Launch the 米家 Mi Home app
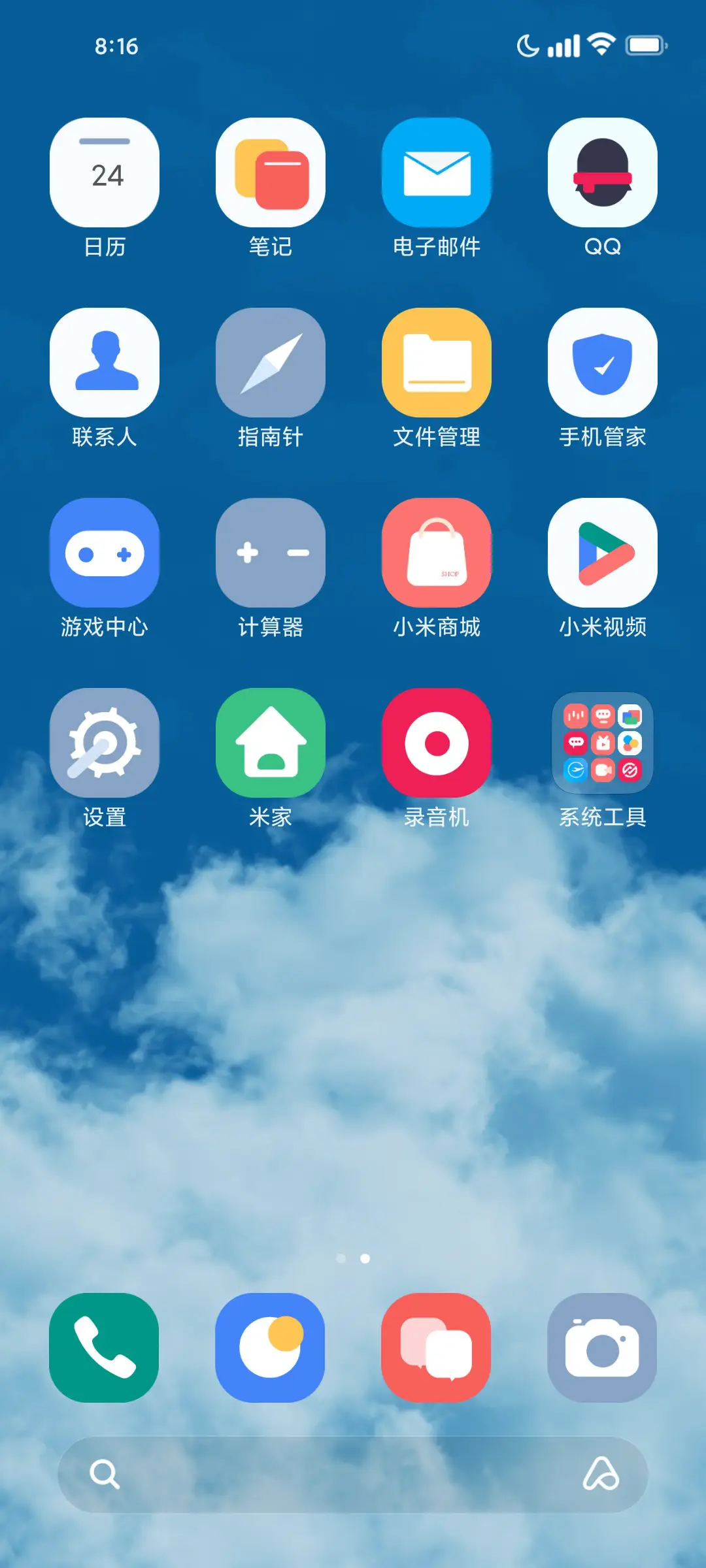This screenshot has width=706, height=1568. pyautogui.click(x=271, y=743)
